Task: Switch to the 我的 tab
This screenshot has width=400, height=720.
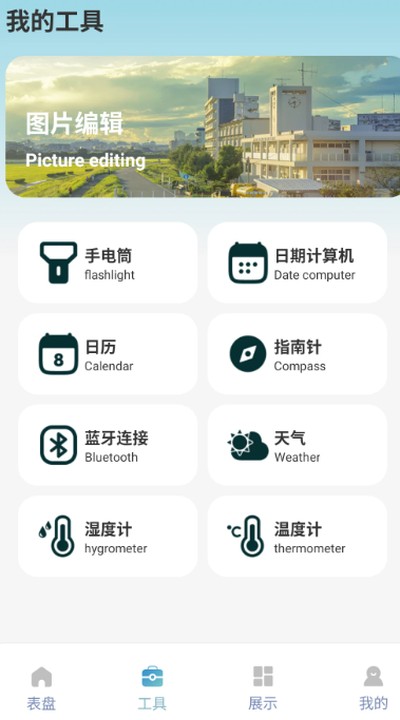Action: click(x=373, y=688)
